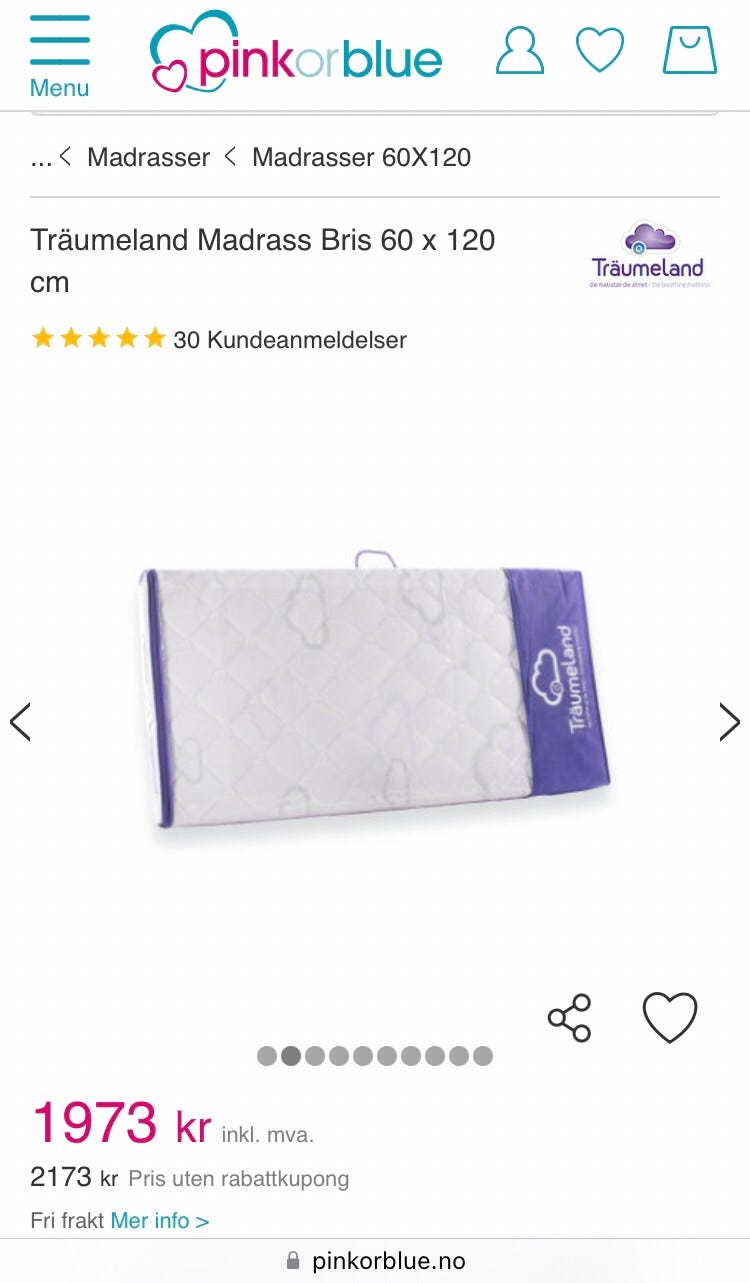
Task: Expand the truncated breadcrumb ellipsis
Action: tap(39, 157)
